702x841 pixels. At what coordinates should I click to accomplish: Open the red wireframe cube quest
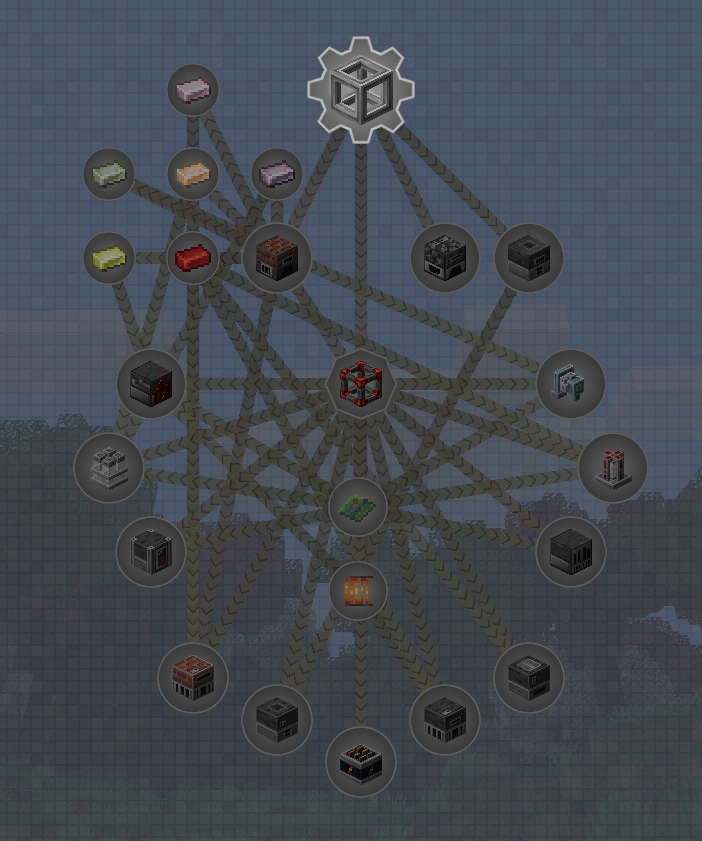[361, 383]
